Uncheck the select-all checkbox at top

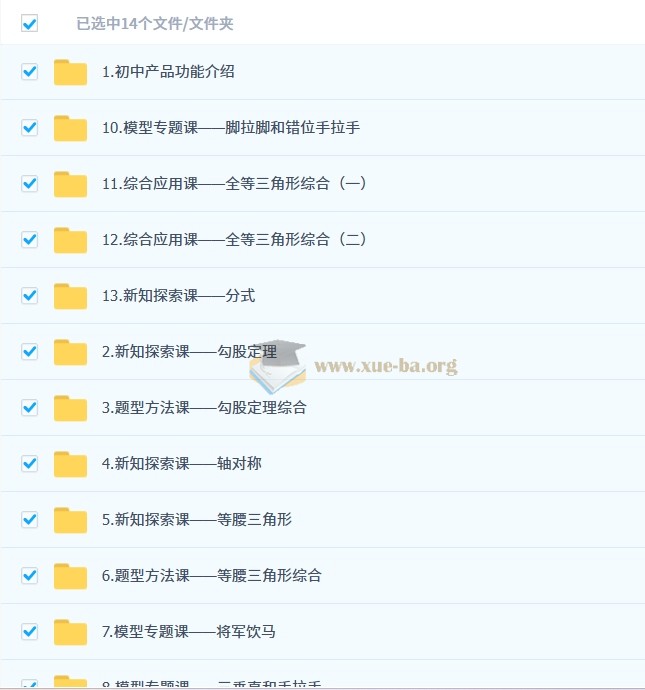coord(30,23)
